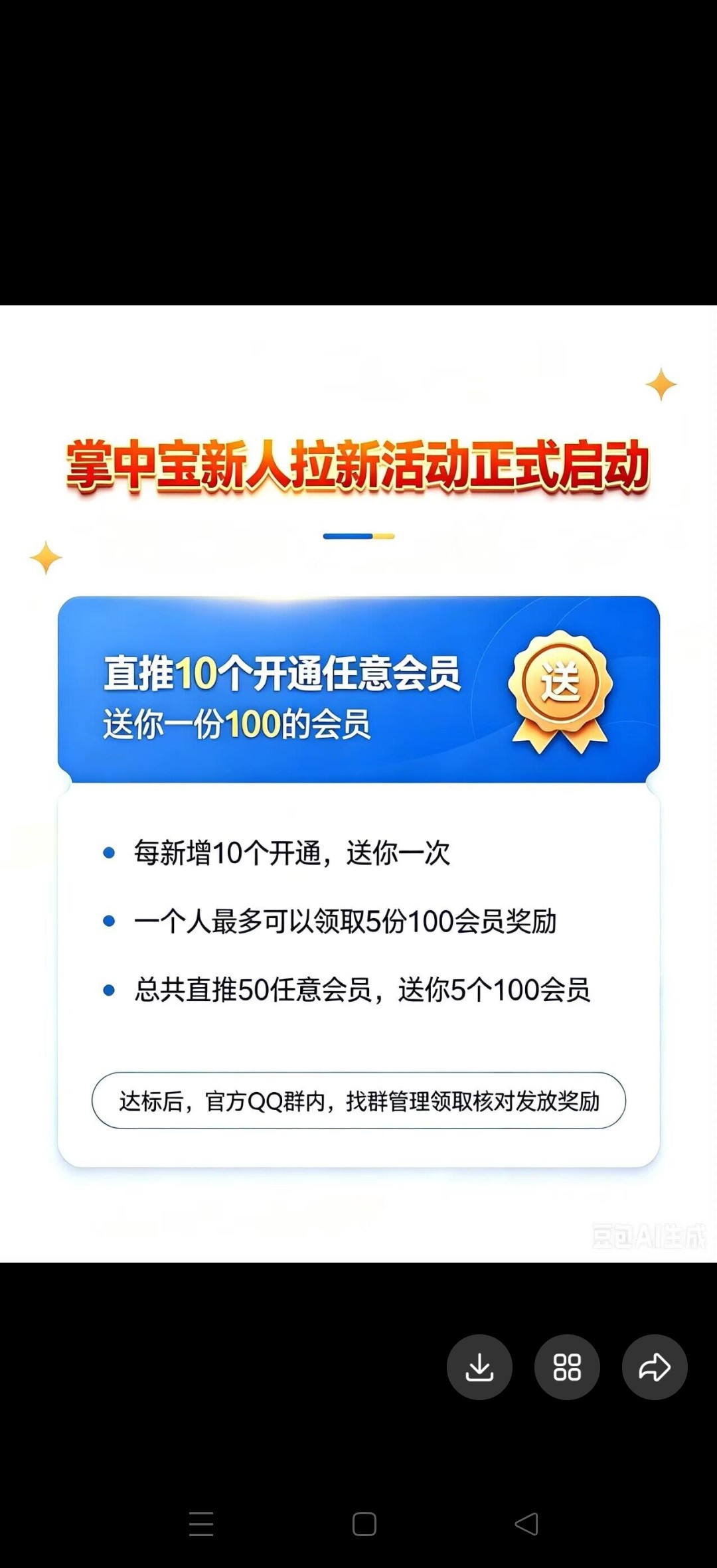Open the grid options icon

pos(567,1367)
